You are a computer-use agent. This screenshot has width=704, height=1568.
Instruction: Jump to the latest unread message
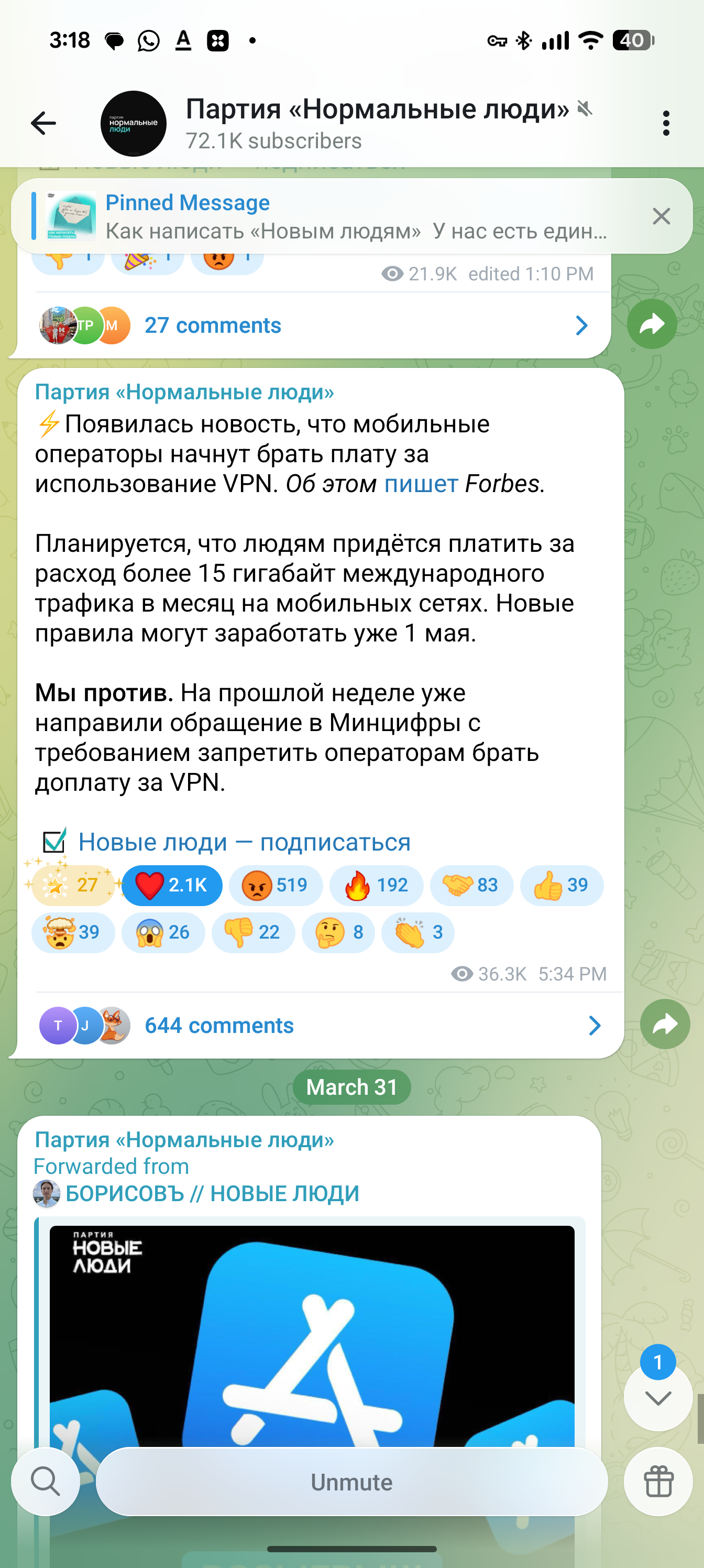(x=658, y=1398)
